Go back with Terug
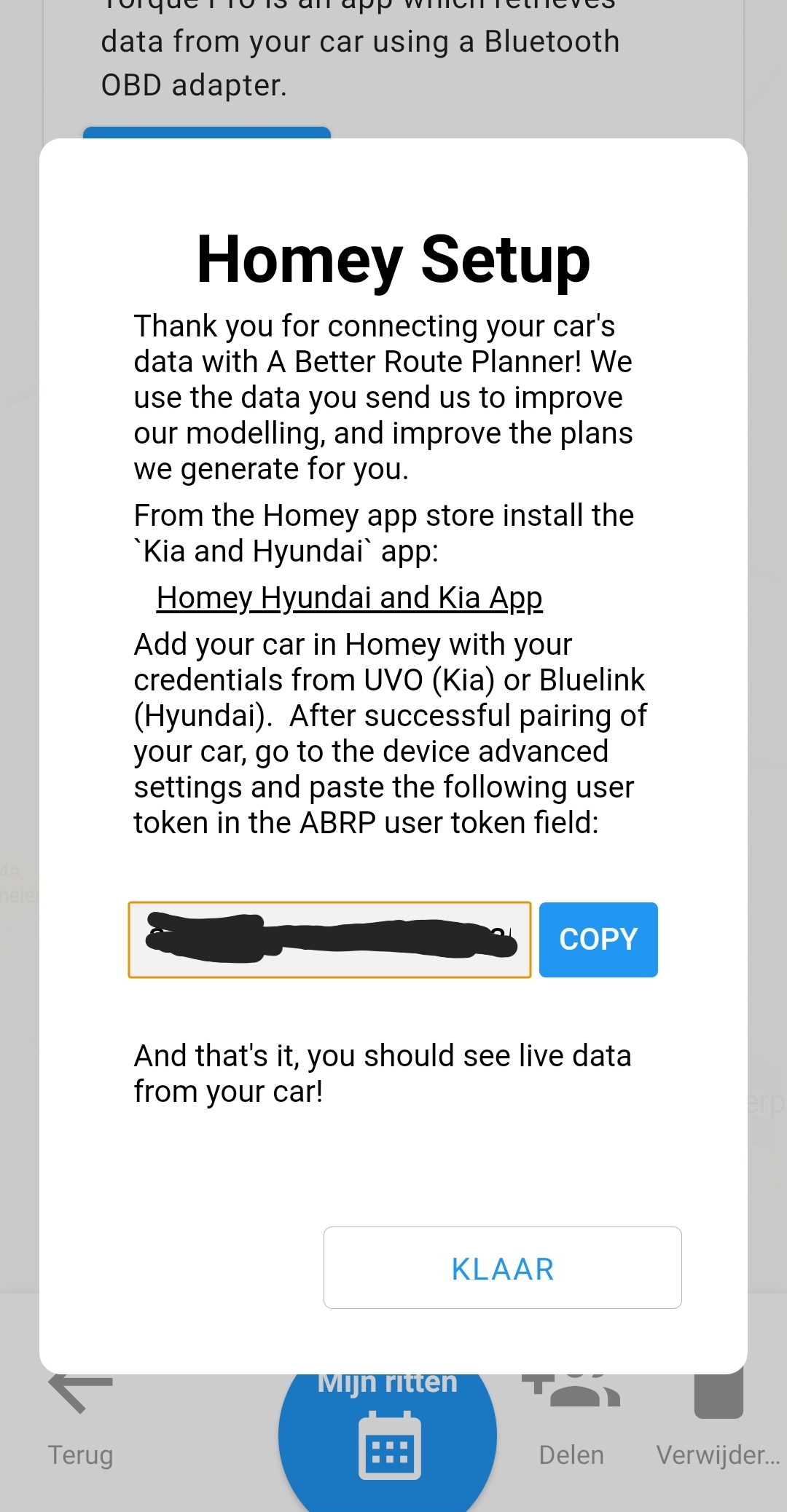 pyautogui.click(x=80, y=1428)
